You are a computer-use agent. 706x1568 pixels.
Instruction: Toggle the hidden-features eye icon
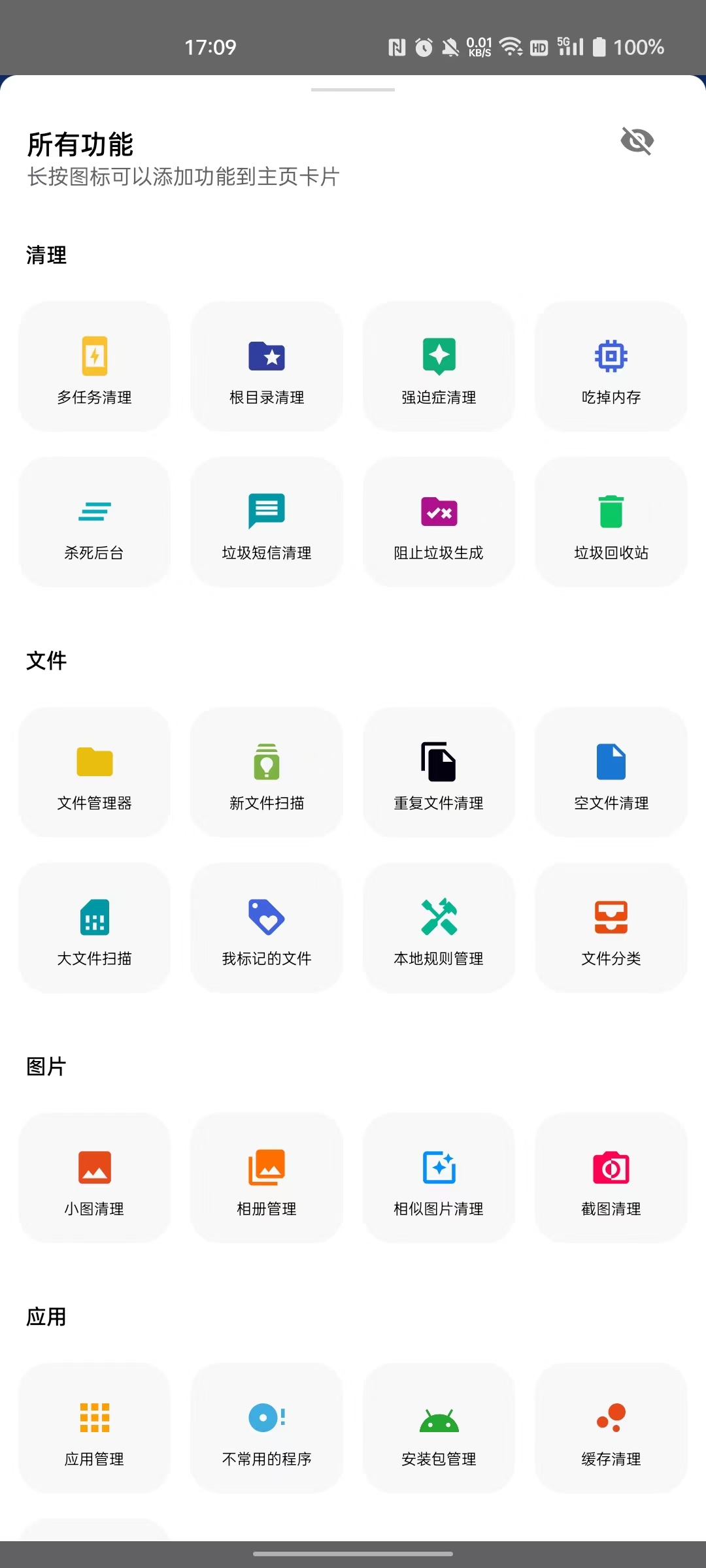click(637, 140)
